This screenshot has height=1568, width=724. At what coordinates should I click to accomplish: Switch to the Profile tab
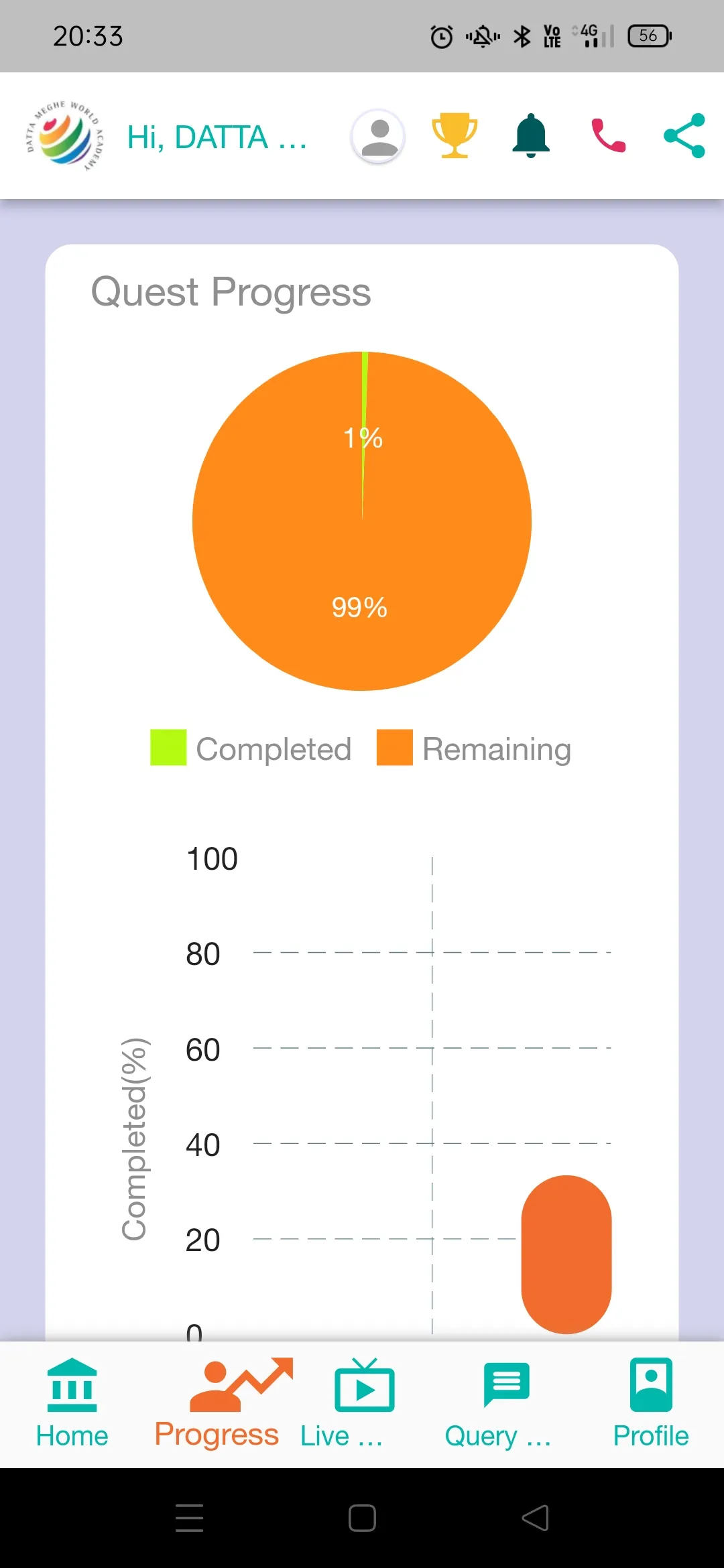coord(651,1404)
